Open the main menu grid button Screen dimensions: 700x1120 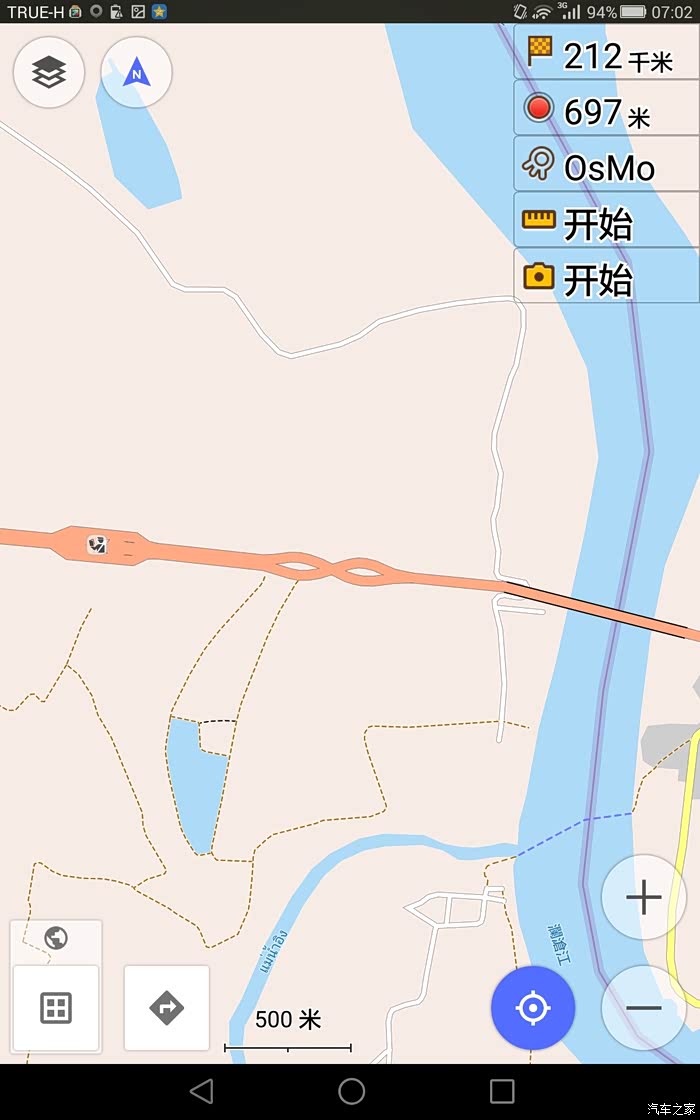click(55, 1007)
